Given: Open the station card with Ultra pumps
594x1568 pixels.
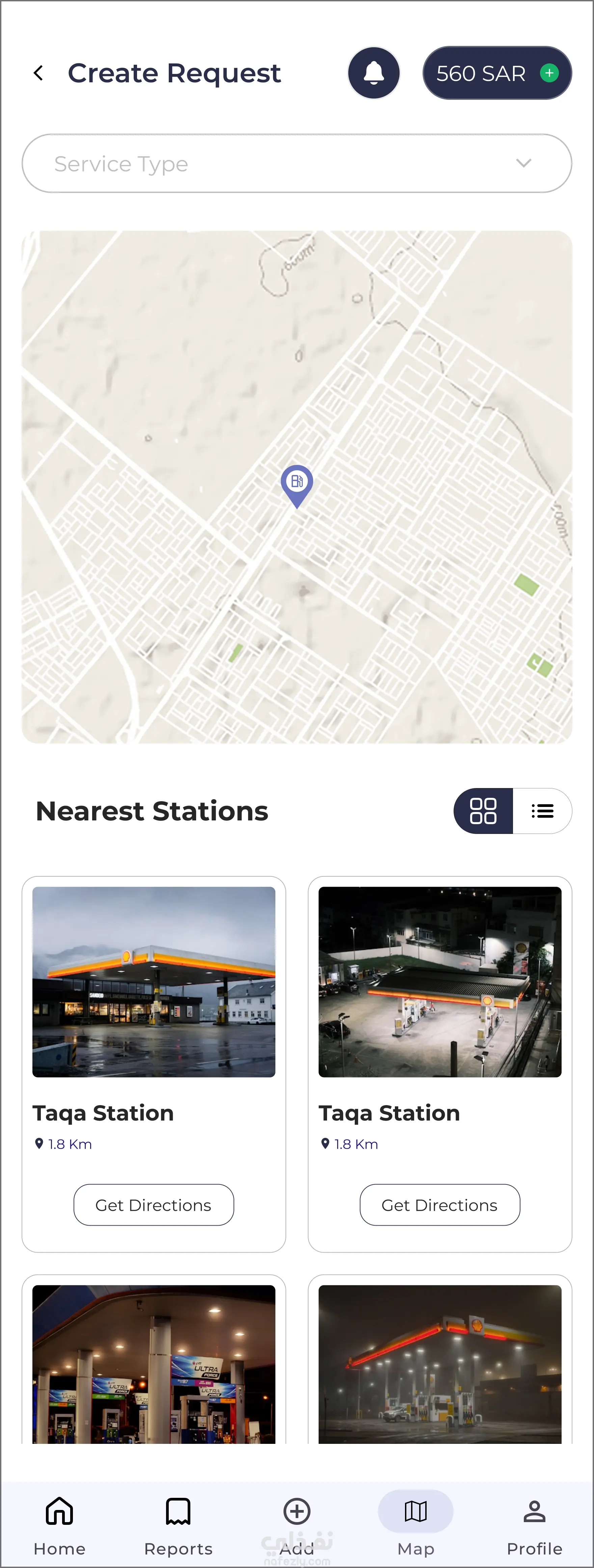Looking at the screenshot, I should [x=154, y=1364].
